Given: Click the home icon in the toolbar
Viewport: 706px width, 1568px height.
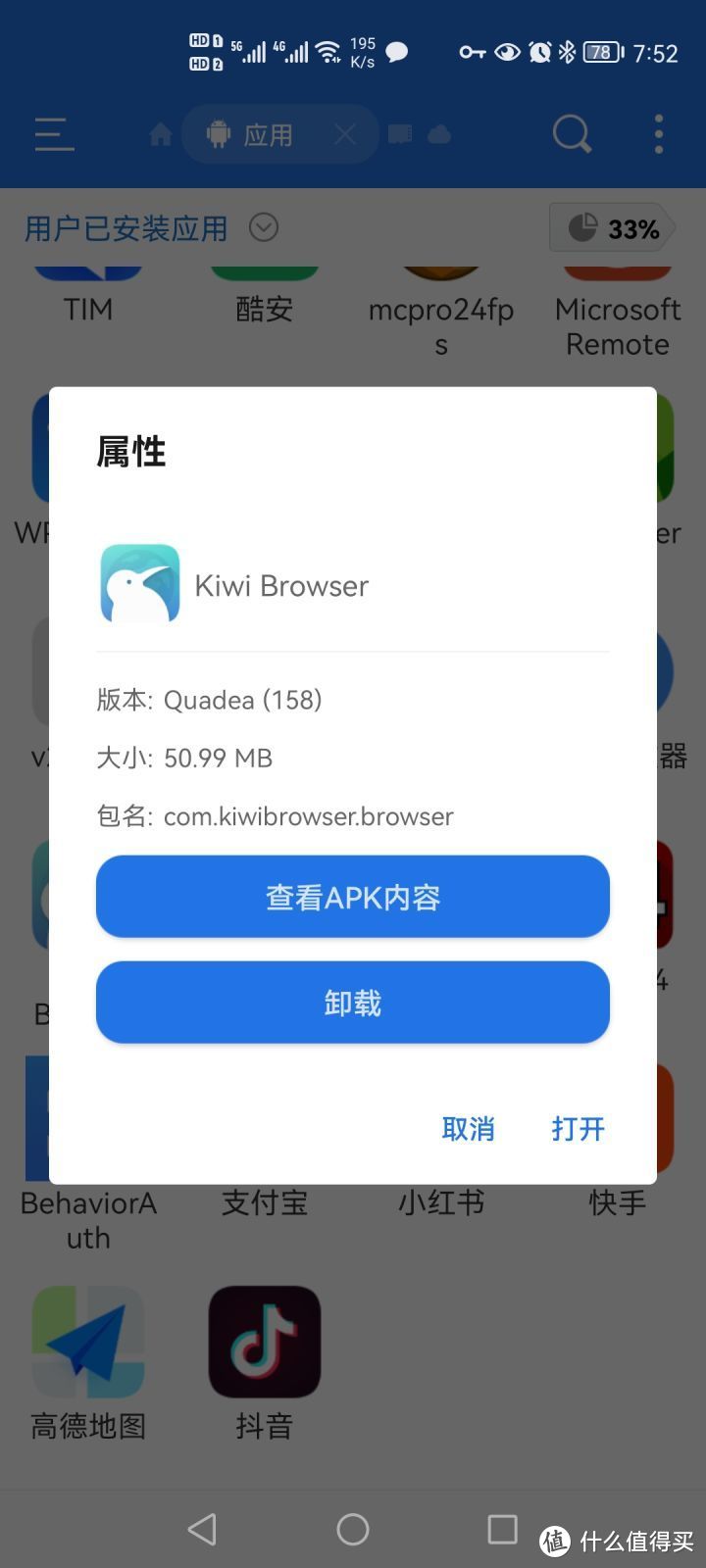Looking at the screenshot, I should 159,134.
